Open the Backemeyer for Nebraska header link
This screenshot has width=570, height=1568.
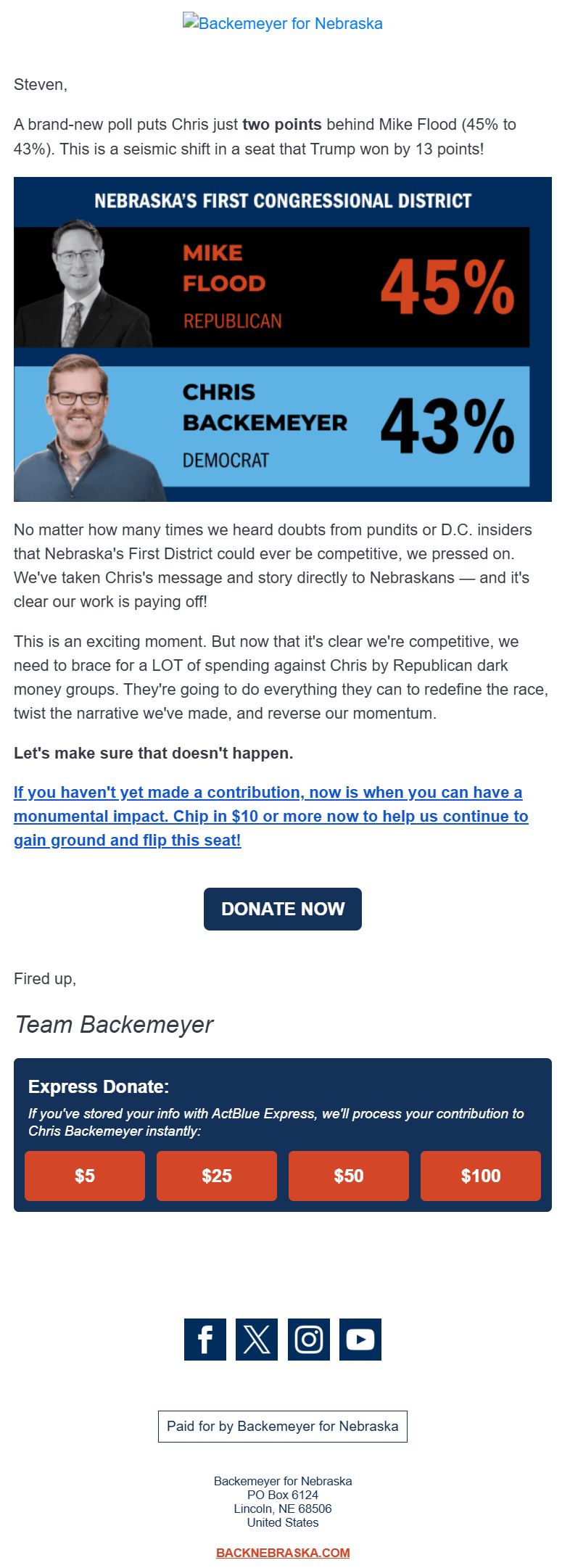(283, 23)
